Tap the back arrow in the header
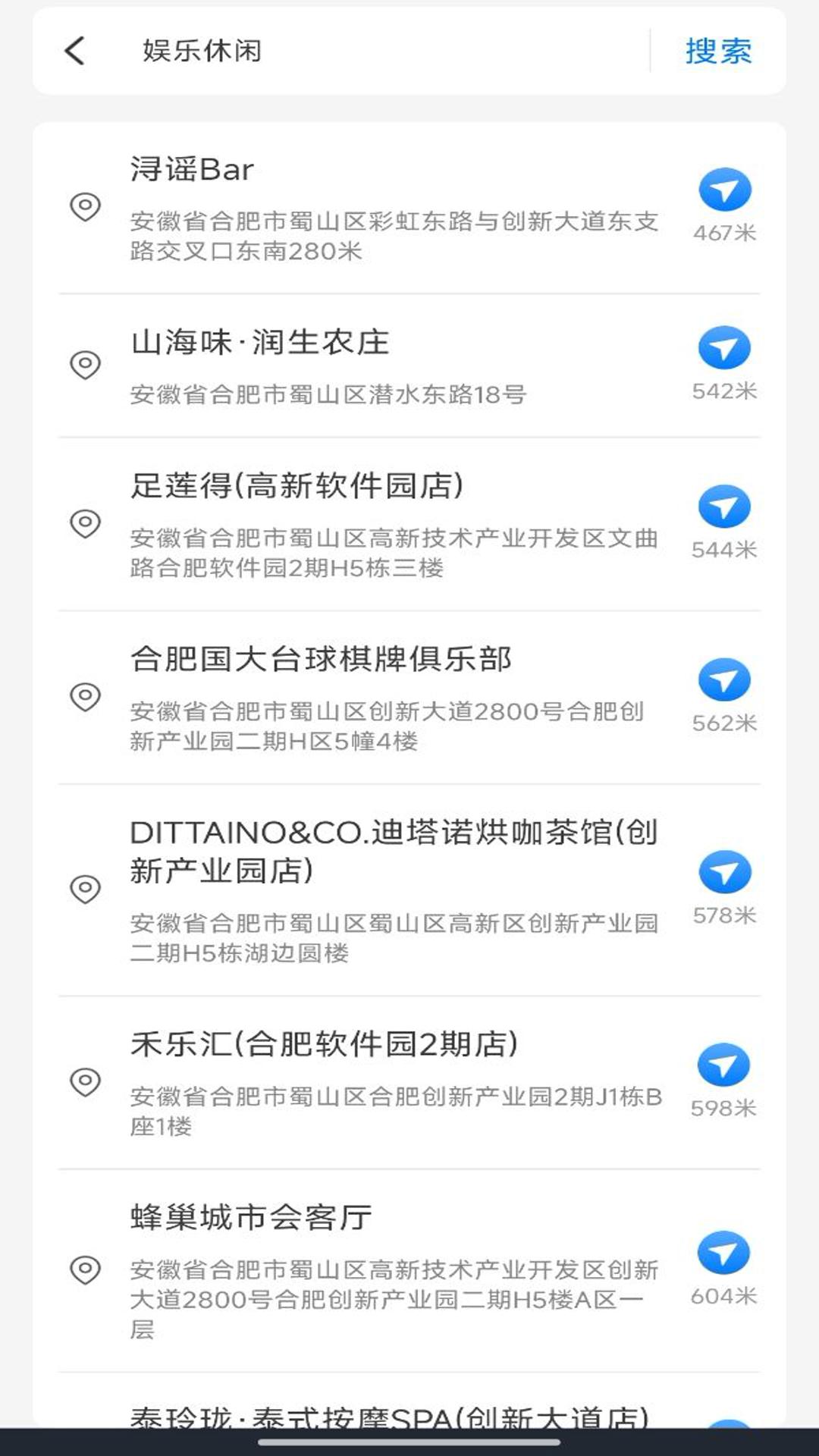Image resolution: width=819 pixels, height=1456 pixels. point(73,52)
